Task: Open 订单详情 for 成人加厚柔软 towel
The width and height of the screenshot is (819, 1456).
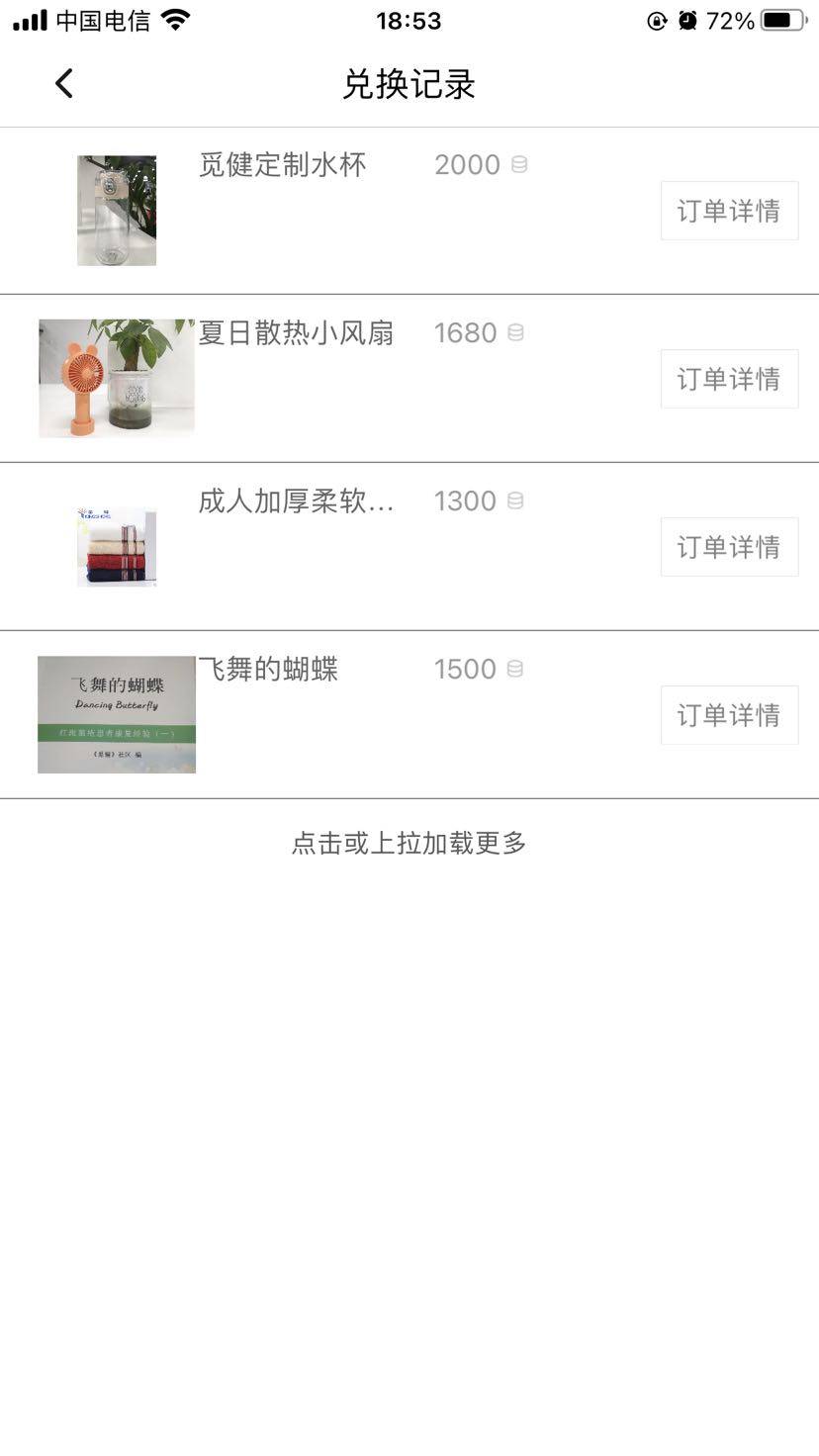Action: tap(729, 547)
